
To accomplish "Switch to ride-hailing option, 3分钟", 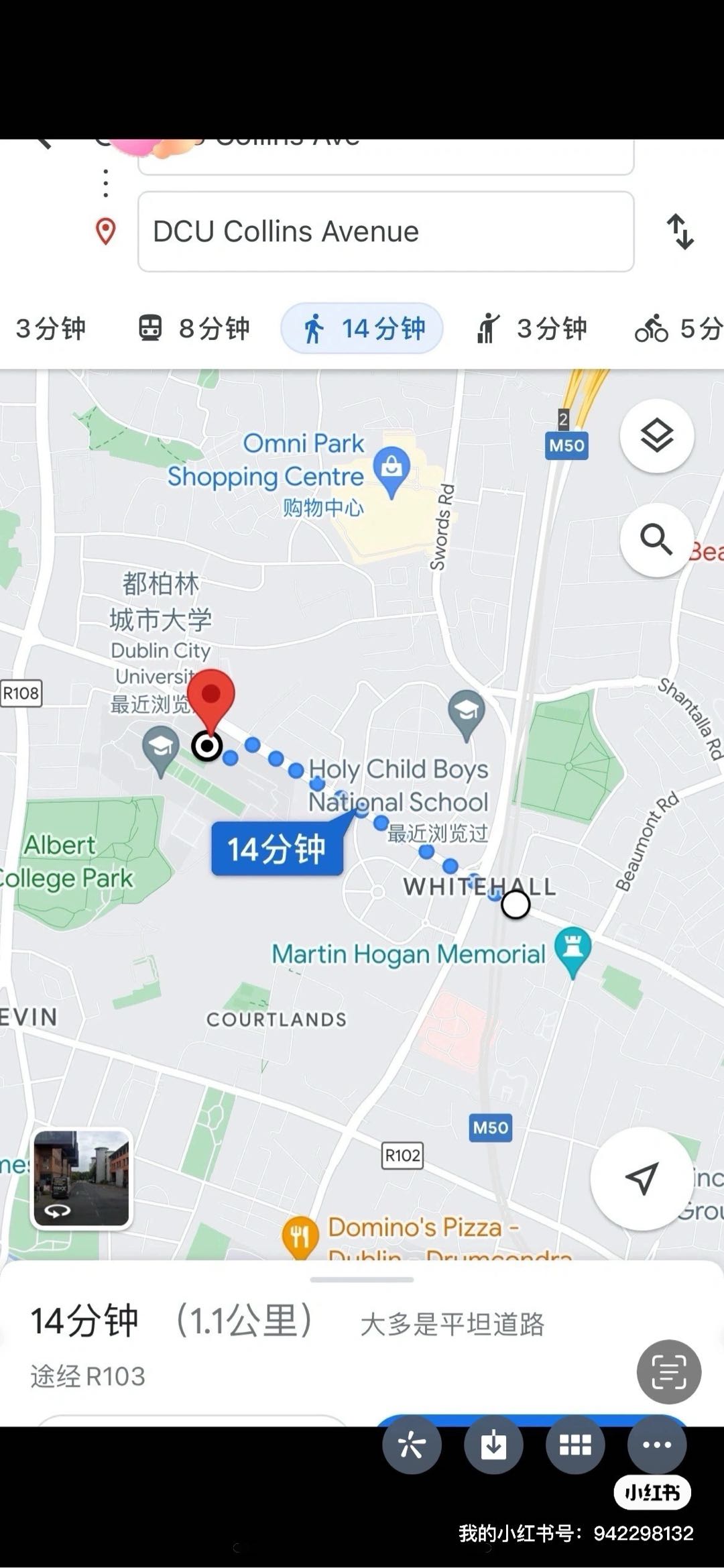I will pos(532,329).
